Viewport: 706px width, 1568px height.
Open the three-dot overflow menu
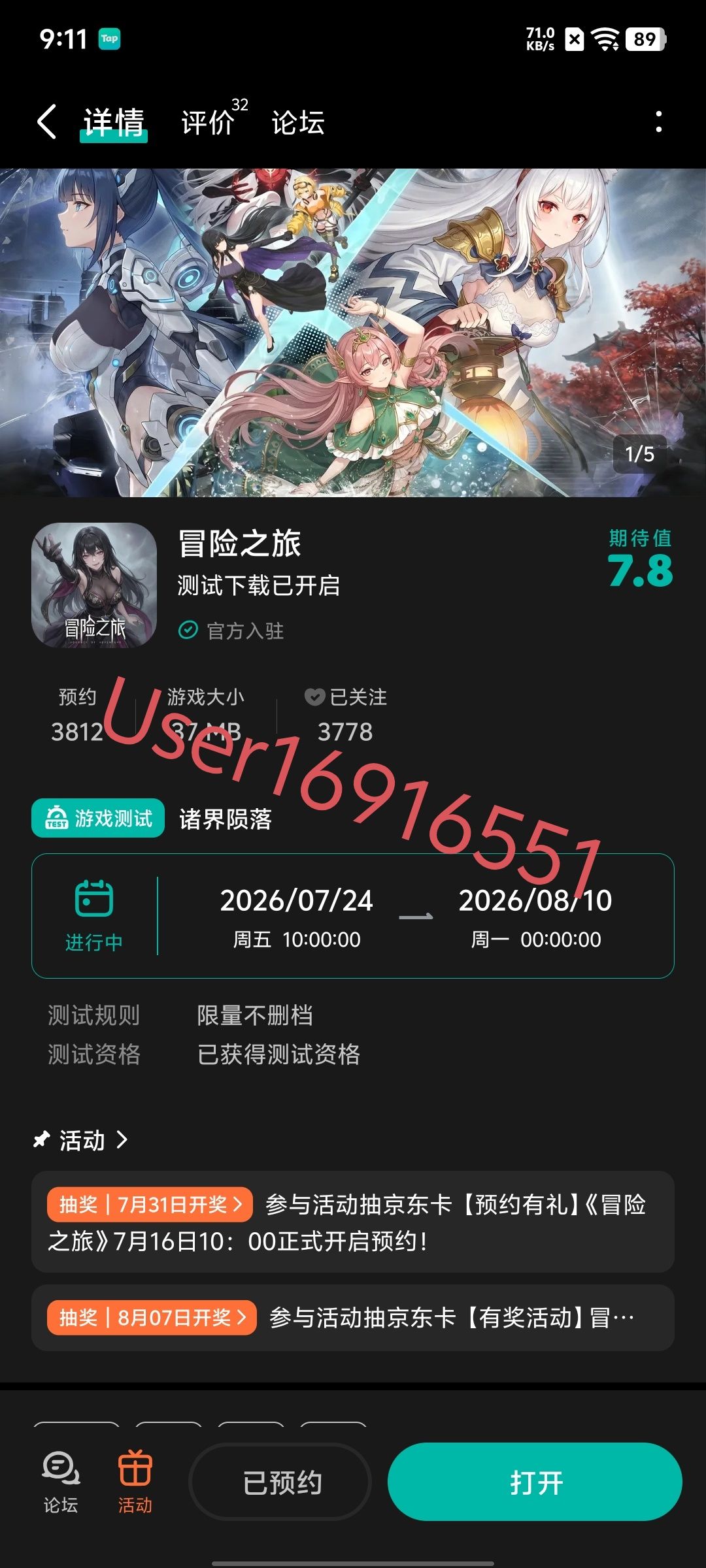click(658, 122)
